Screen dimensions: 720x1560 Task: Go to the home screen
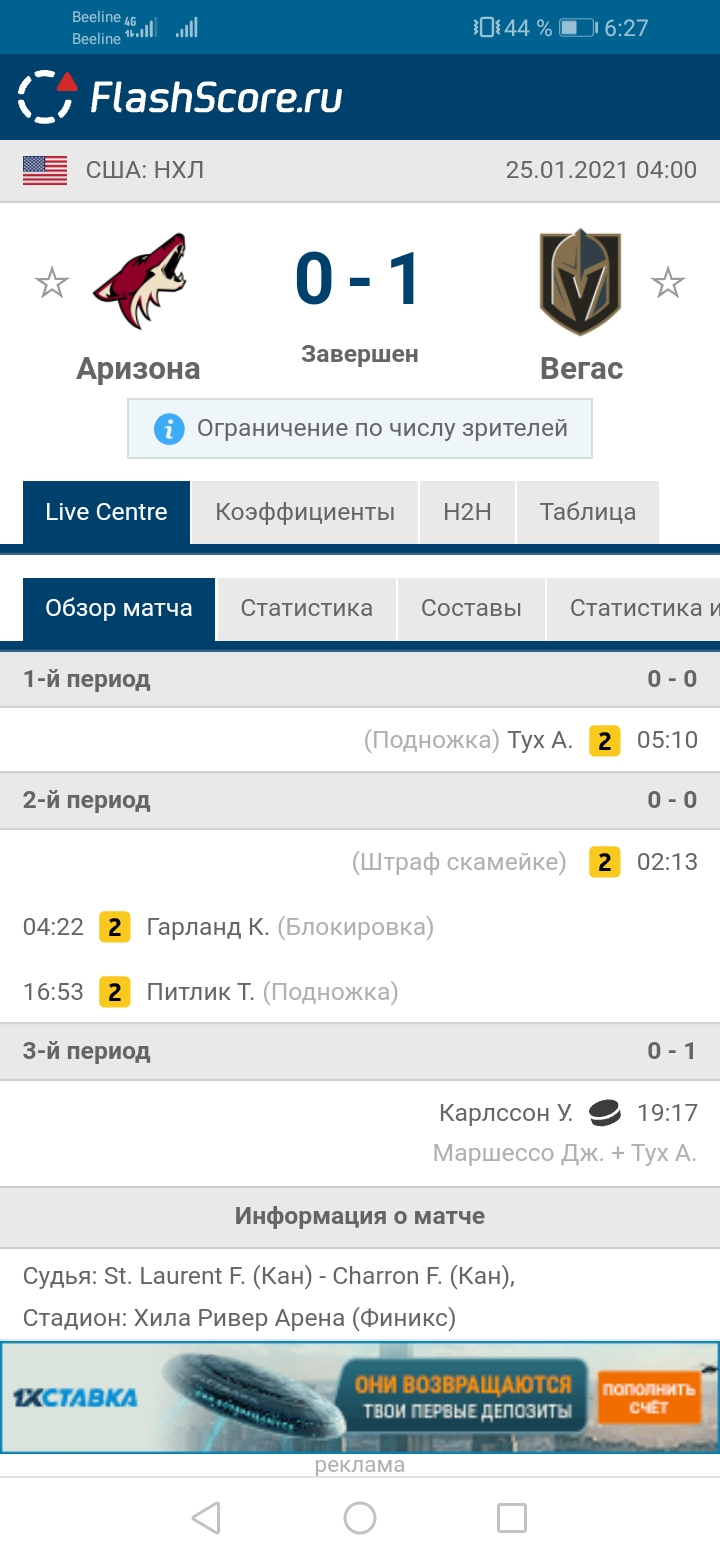pos(360,1518)
